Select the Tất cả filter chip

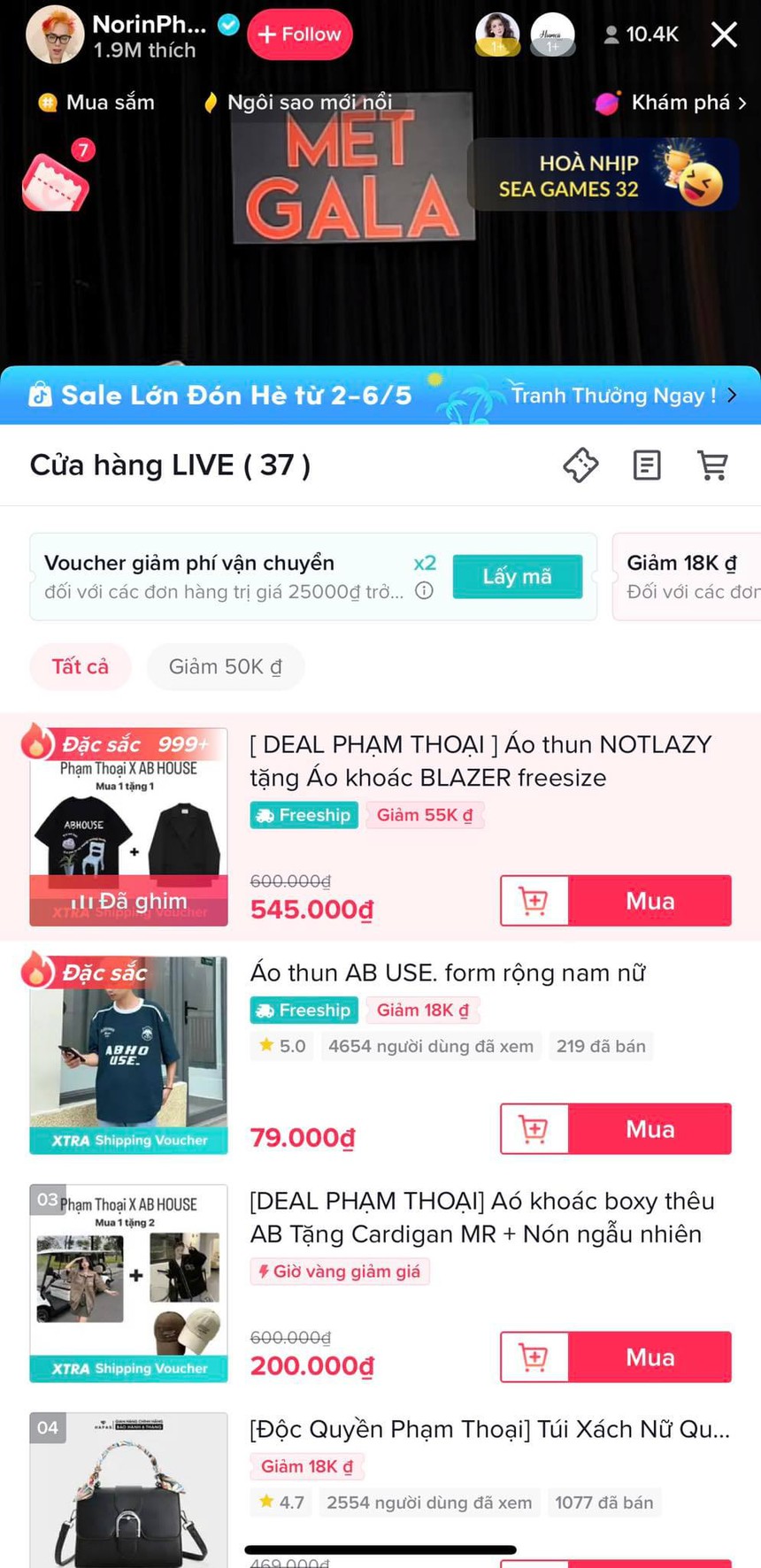click(80, 666)
